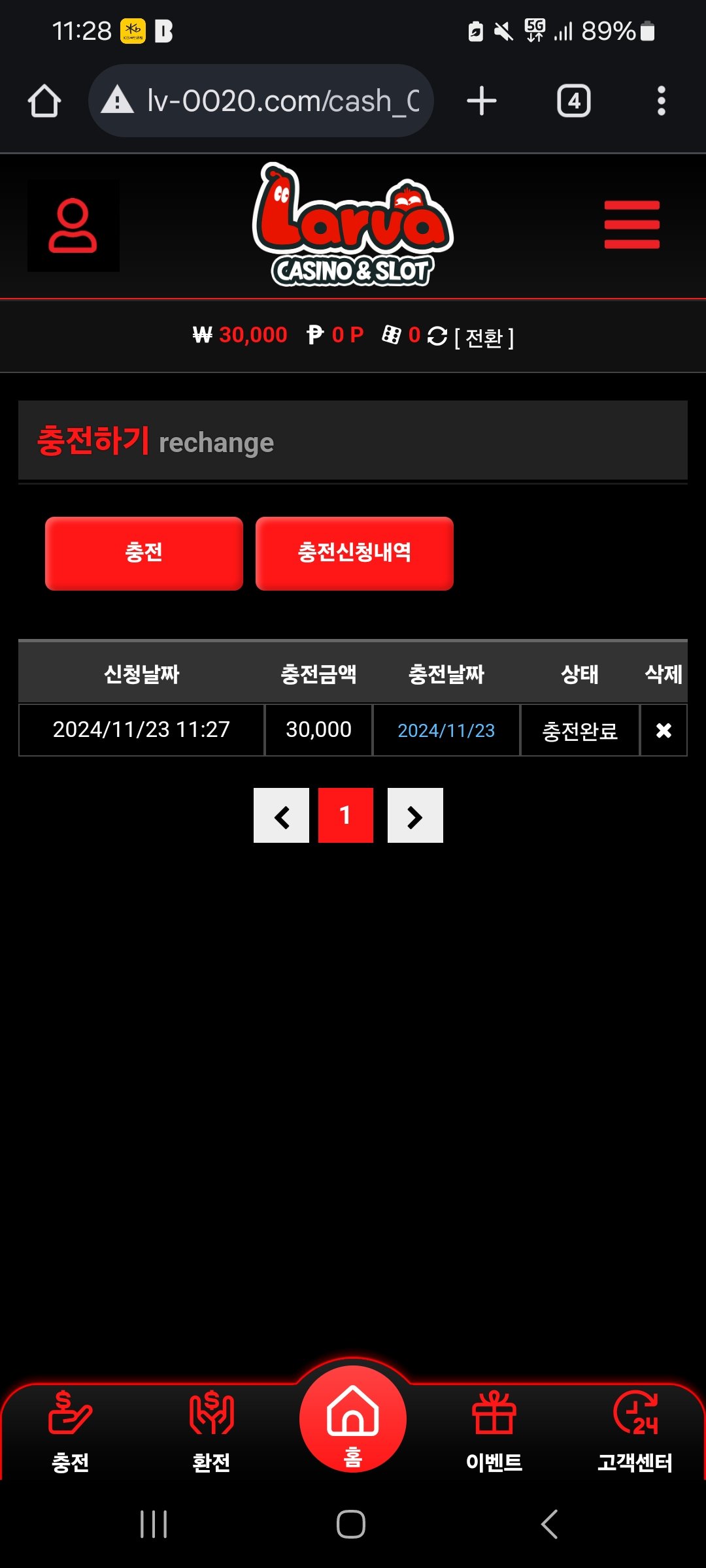Open a new browser tab

(482, 101)
